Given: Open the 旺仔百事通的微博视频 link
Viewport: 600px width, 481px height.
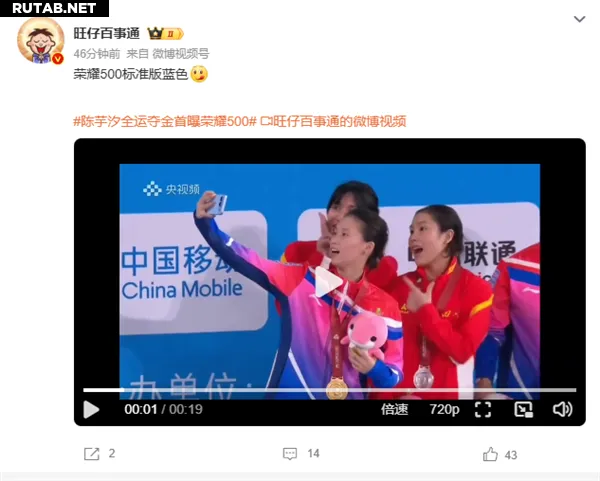Looking at the screenshot, I should point(334,121).
